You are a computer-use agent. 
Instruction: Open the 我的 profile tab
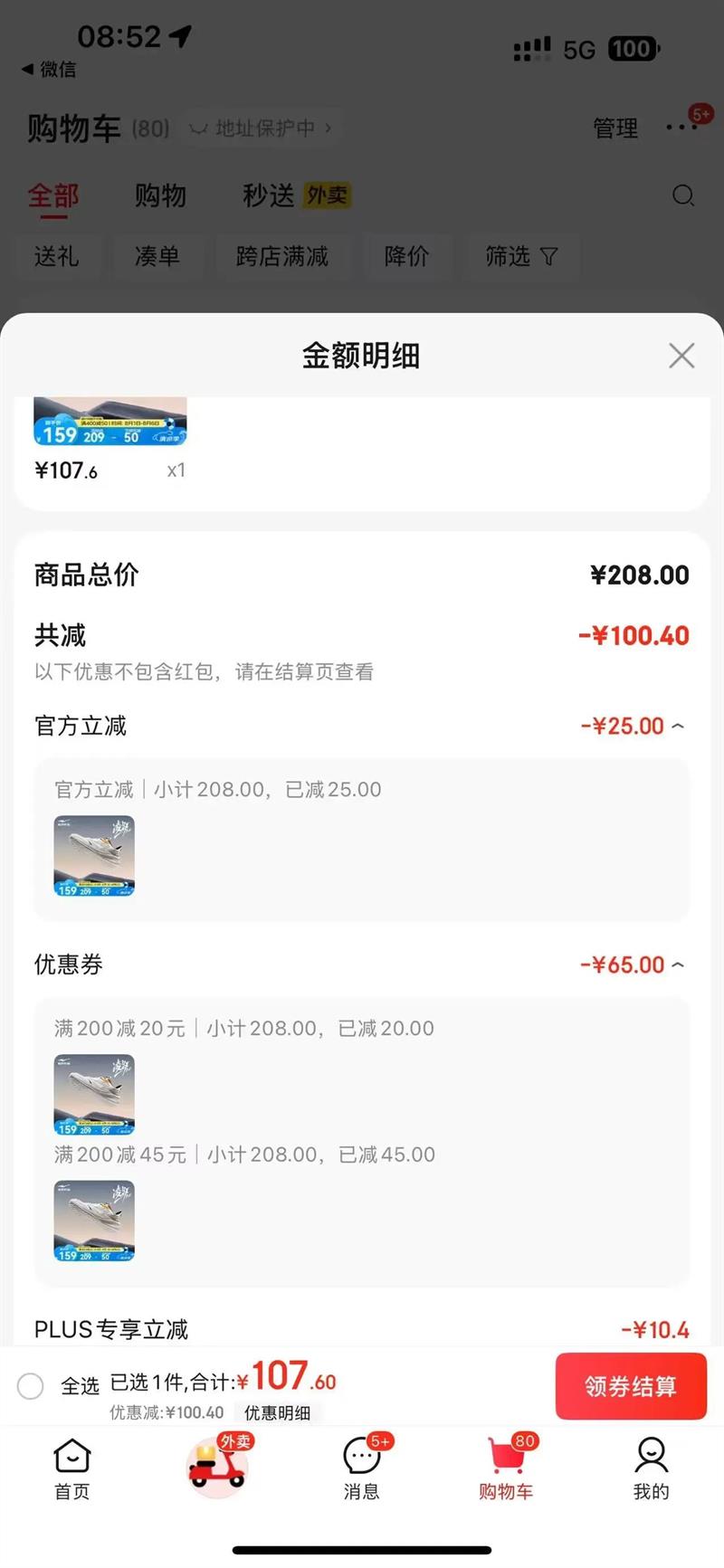click(x=651, y=1469)
